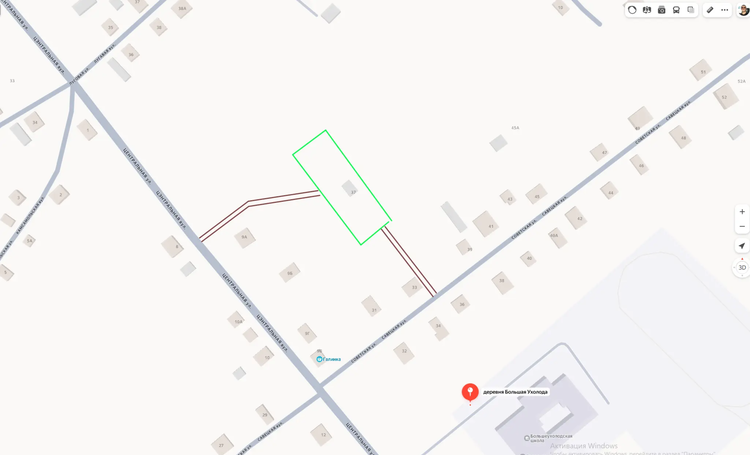Open the user profile avatar
Image resolution: width=750 pixels, height=455 pixels.
(x=742, y=9)
